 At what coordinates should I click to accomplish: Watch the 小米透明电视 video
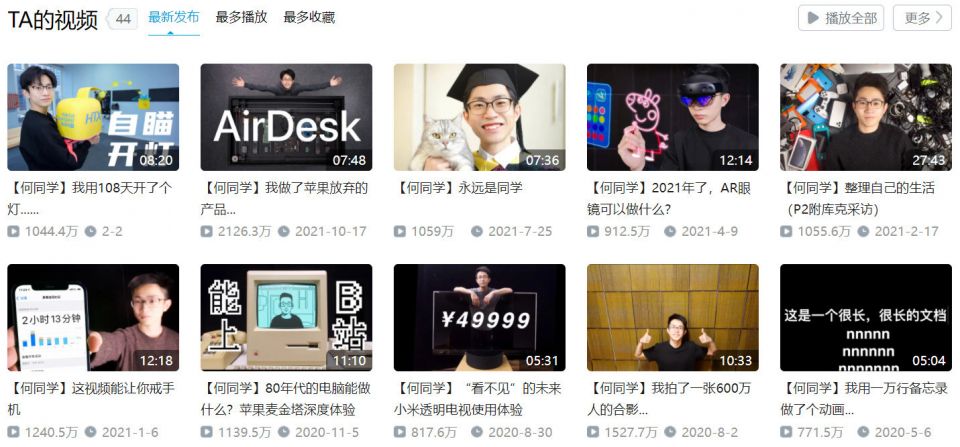pyautogui.click(x=479, y=317)
